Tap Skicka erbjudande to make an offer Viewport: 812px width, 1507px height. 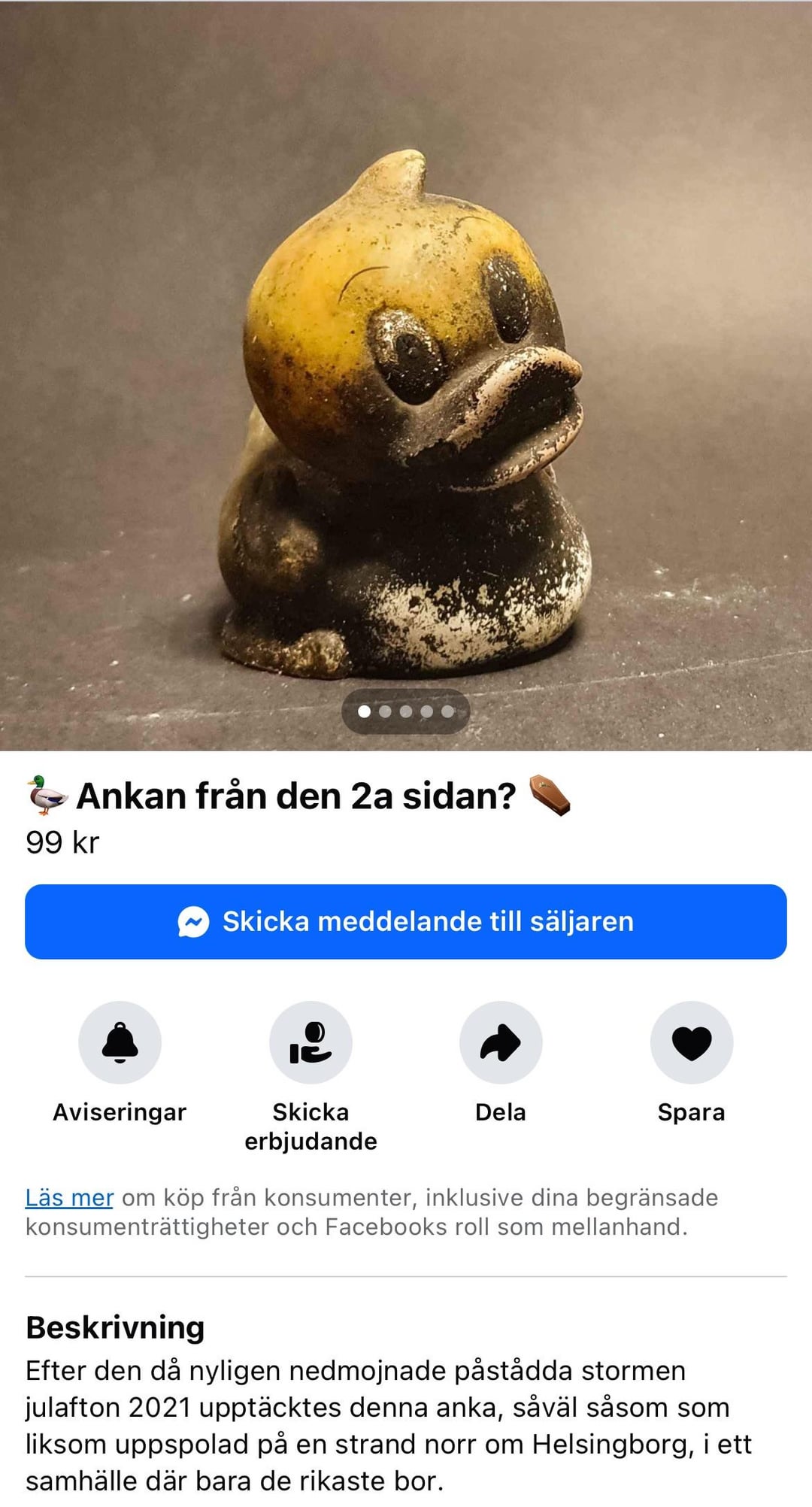pyautogui.click(x=311, y=1042)
